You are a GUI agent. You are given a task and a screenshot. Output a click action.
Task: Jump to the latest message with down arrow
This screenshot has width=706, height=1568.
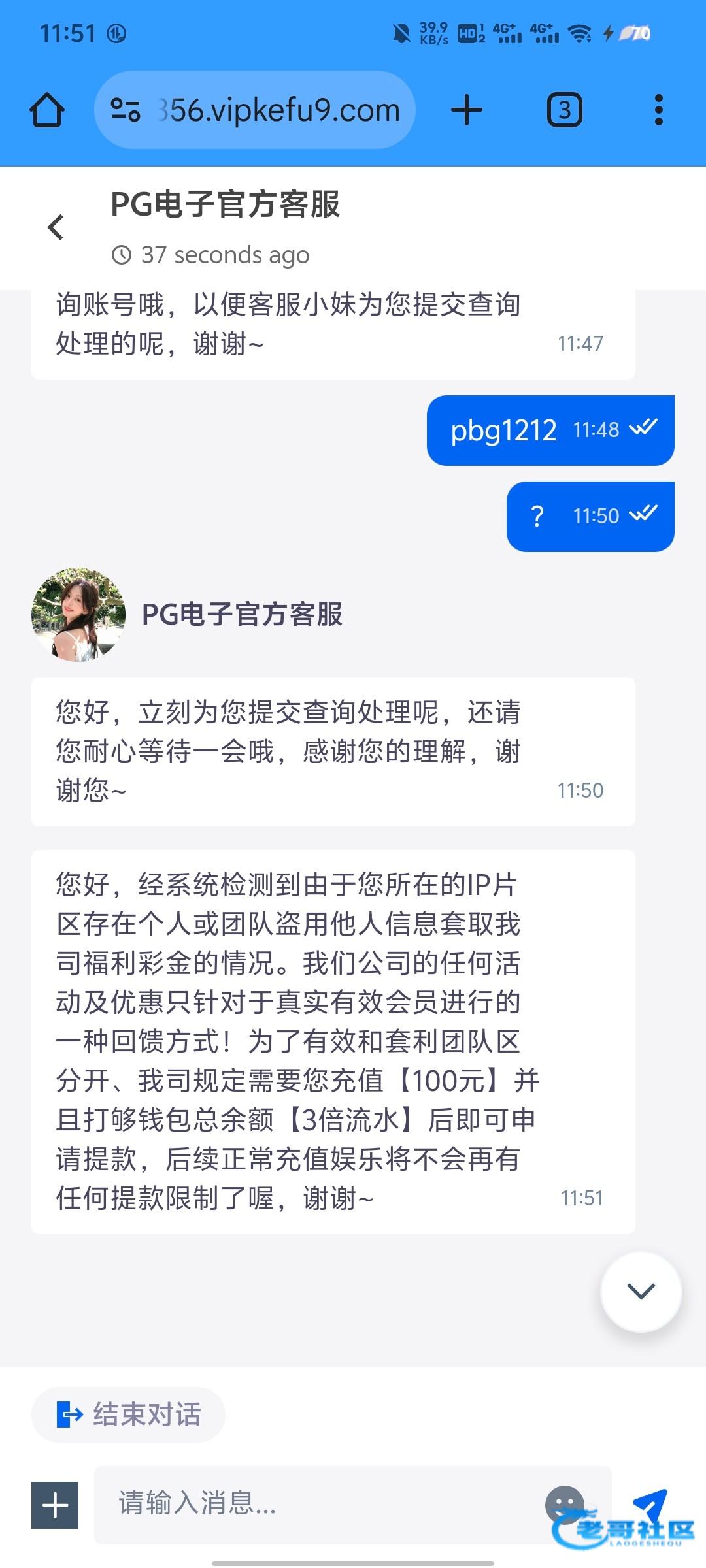click(x=641, y=1291)
